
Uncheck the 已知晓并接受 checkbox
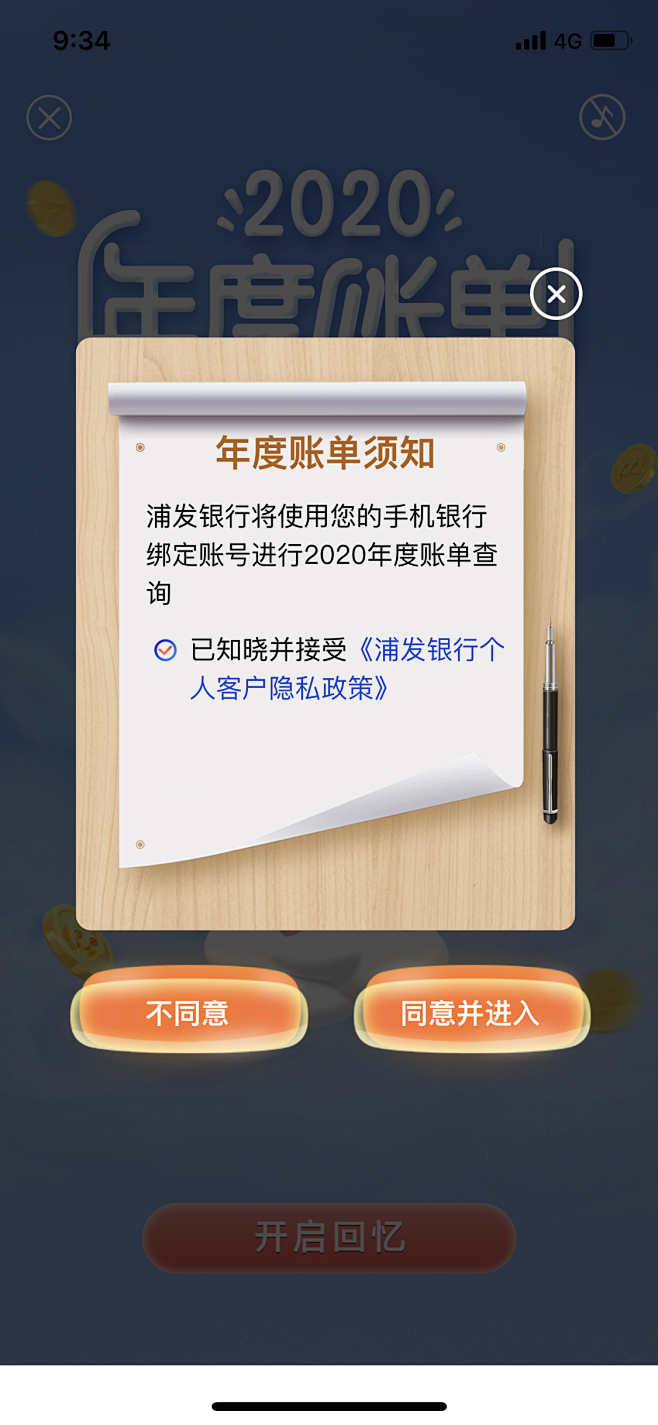click(x=165, y=650)
